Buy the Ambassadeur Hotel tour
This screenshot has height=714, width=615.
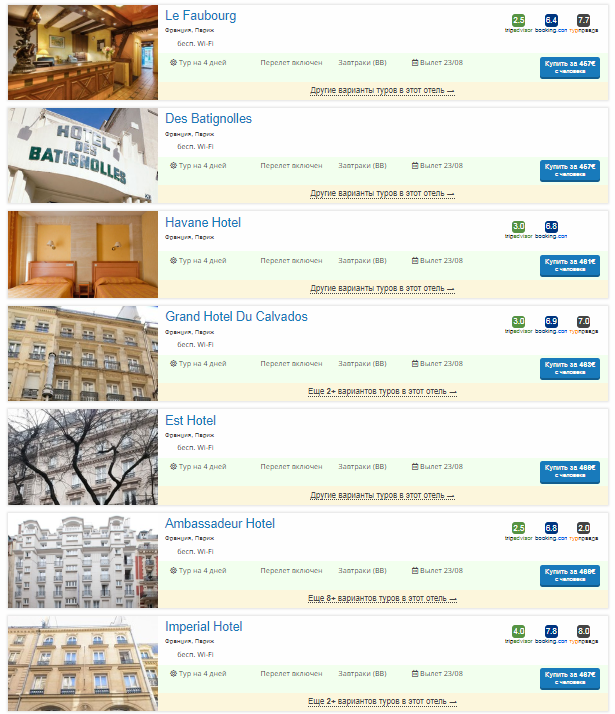[x=569, y=575]
